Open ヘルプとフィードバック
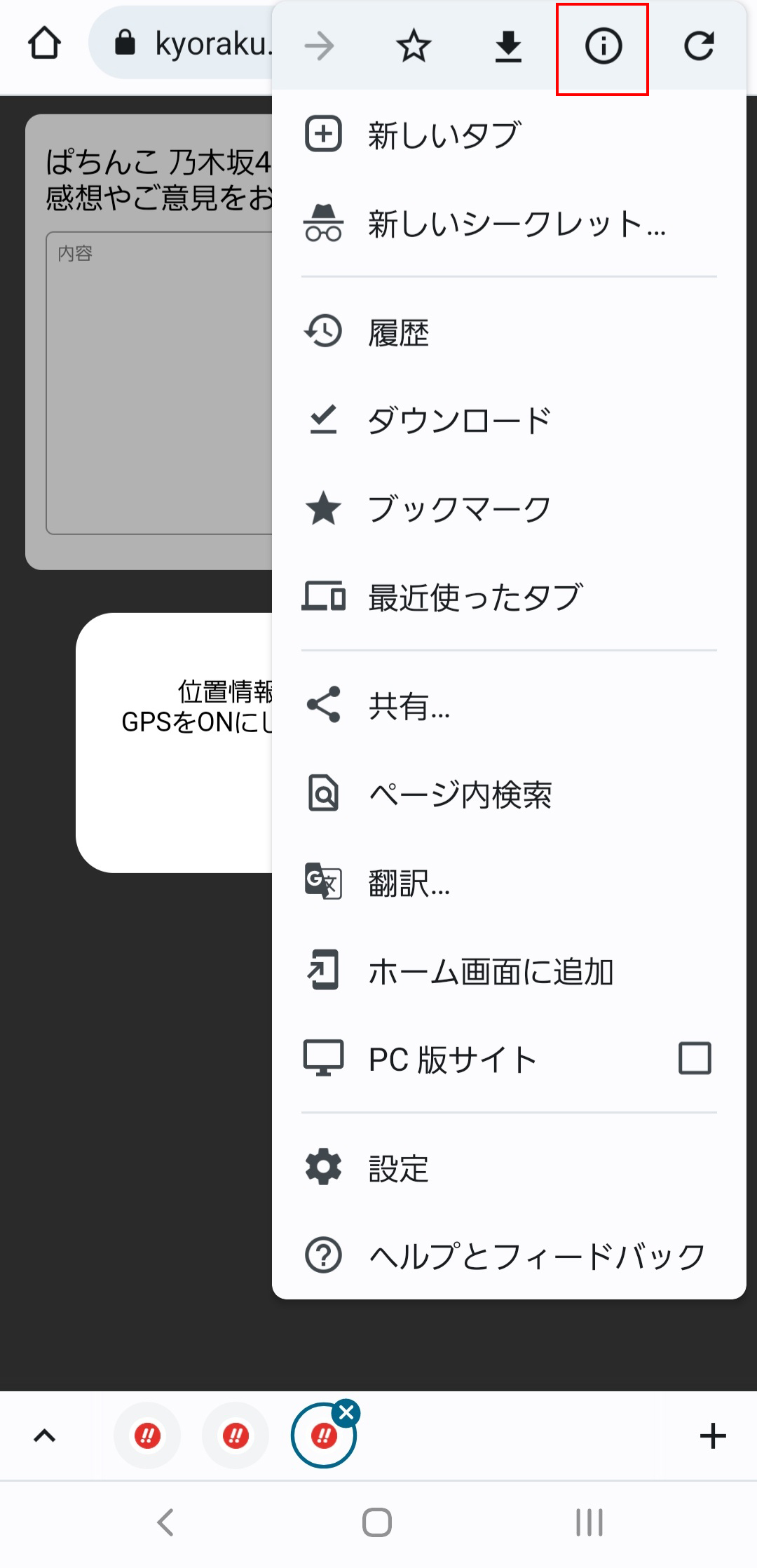The height and width of the screenshot is (1568, 757). tap(509, 1255)
